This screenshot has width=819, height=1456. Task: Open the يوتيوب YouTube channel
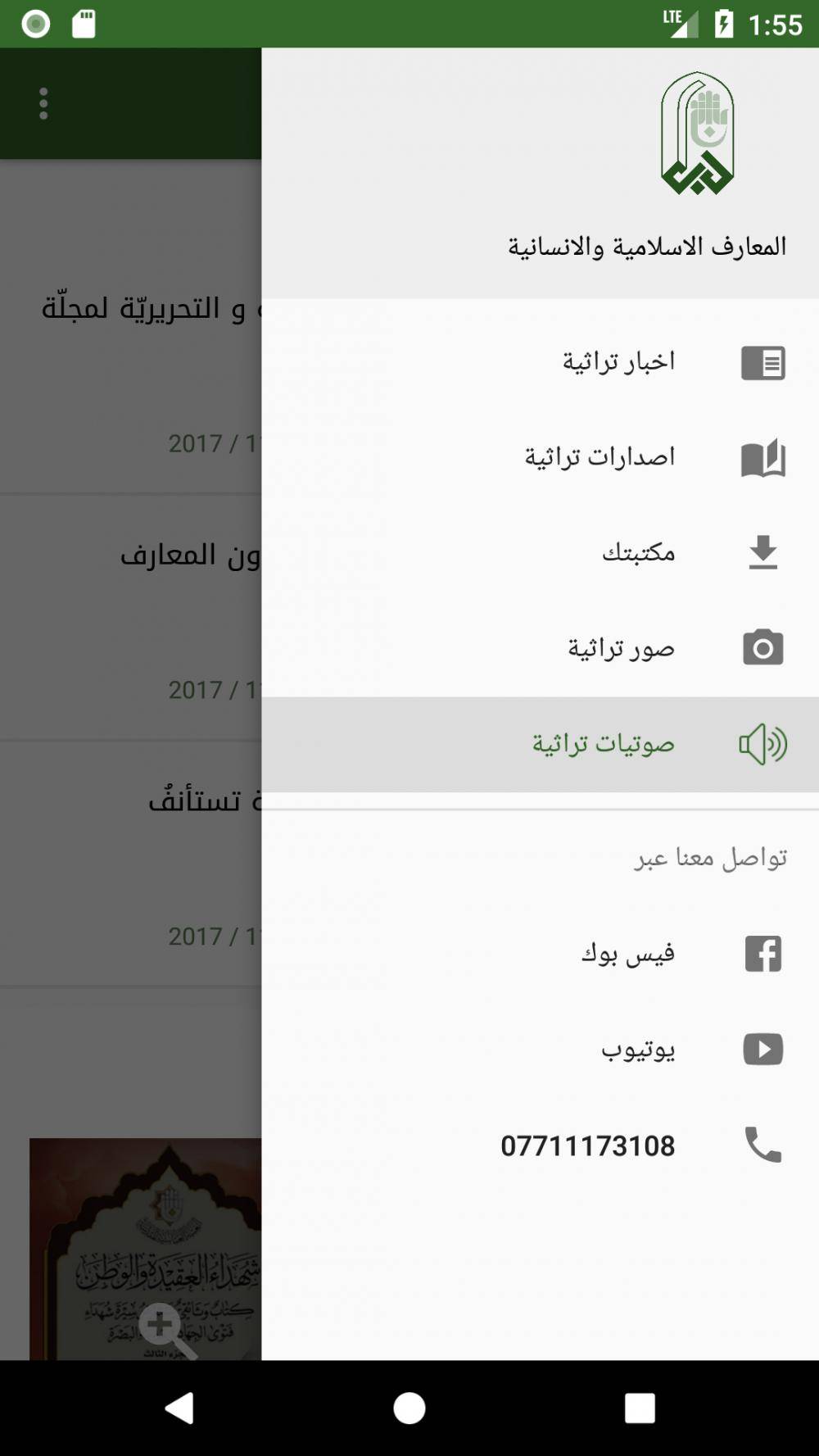pos(541,1049)
